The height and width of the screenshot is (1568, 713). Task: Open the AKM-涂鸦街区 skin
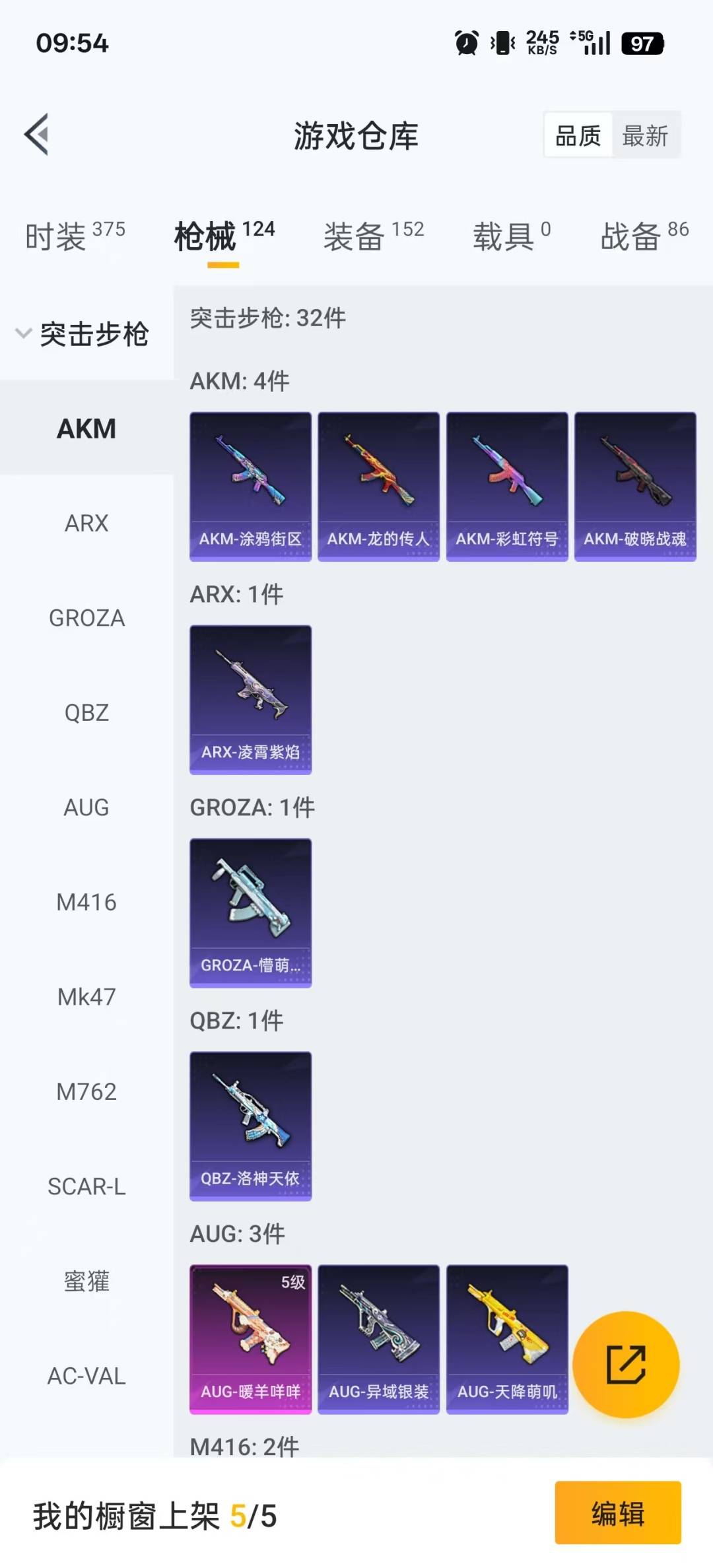coord(250,487)
